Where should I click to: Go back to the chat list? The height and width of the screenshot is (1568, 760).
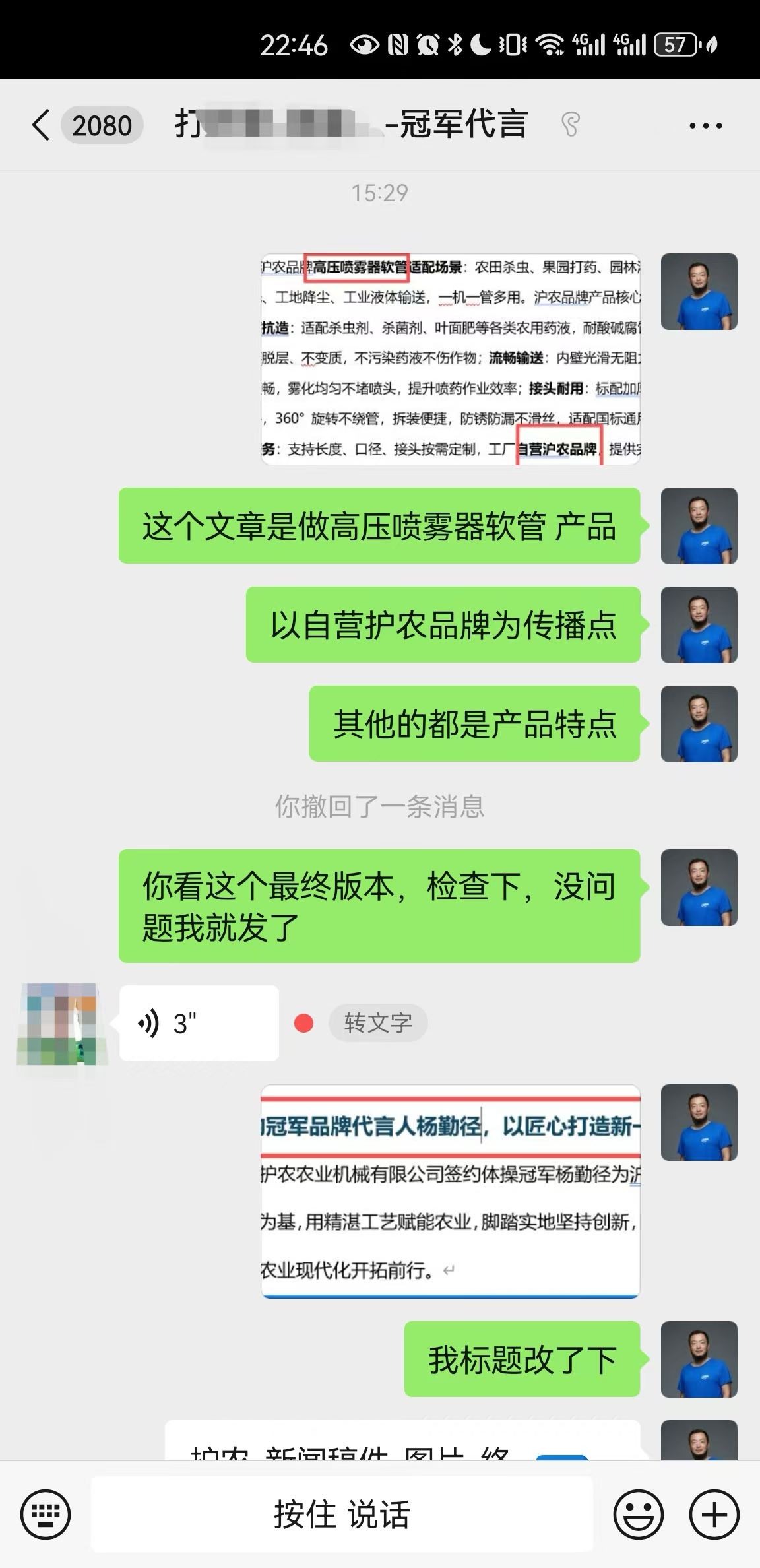[42, 125]
